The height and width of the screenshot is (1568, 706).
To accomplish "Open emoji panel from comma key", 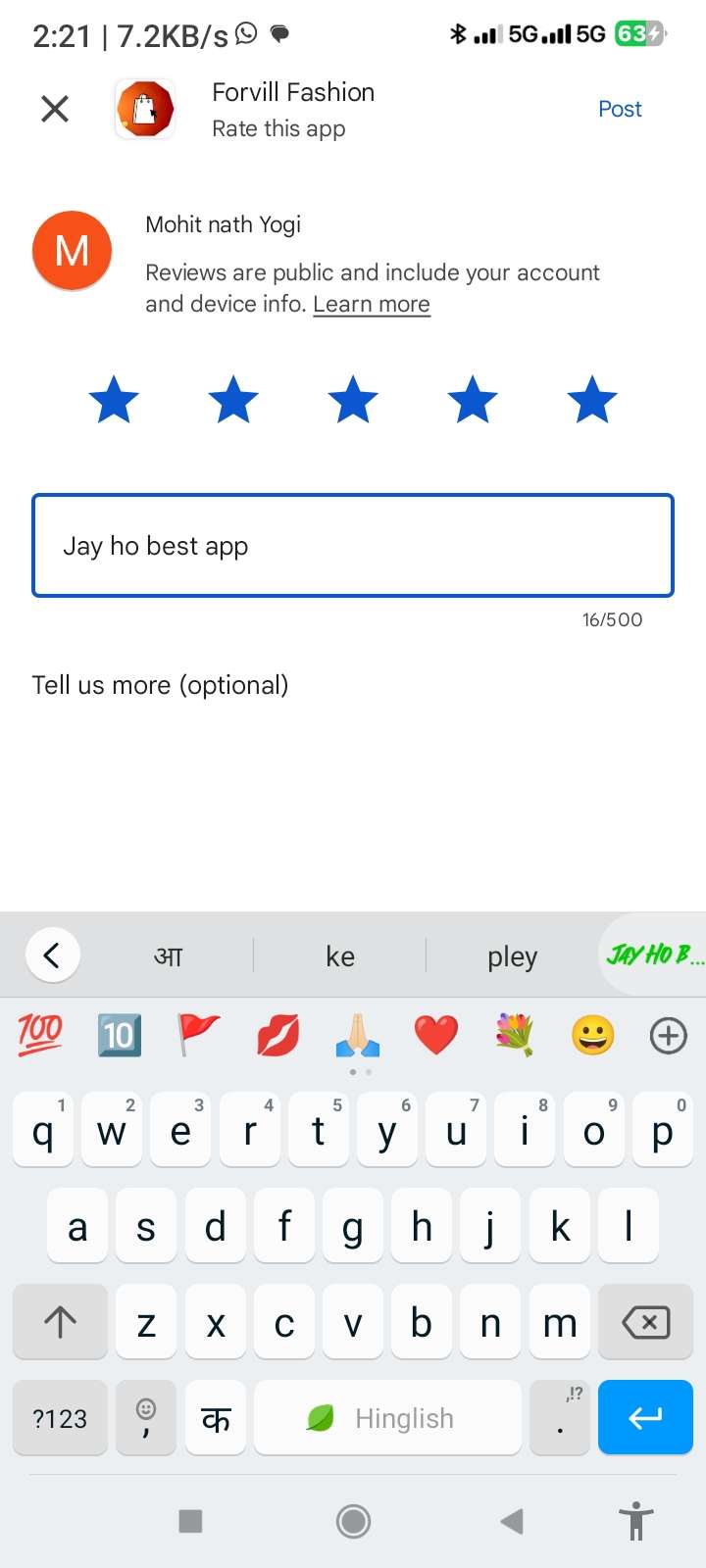I will click(145, 1418).
